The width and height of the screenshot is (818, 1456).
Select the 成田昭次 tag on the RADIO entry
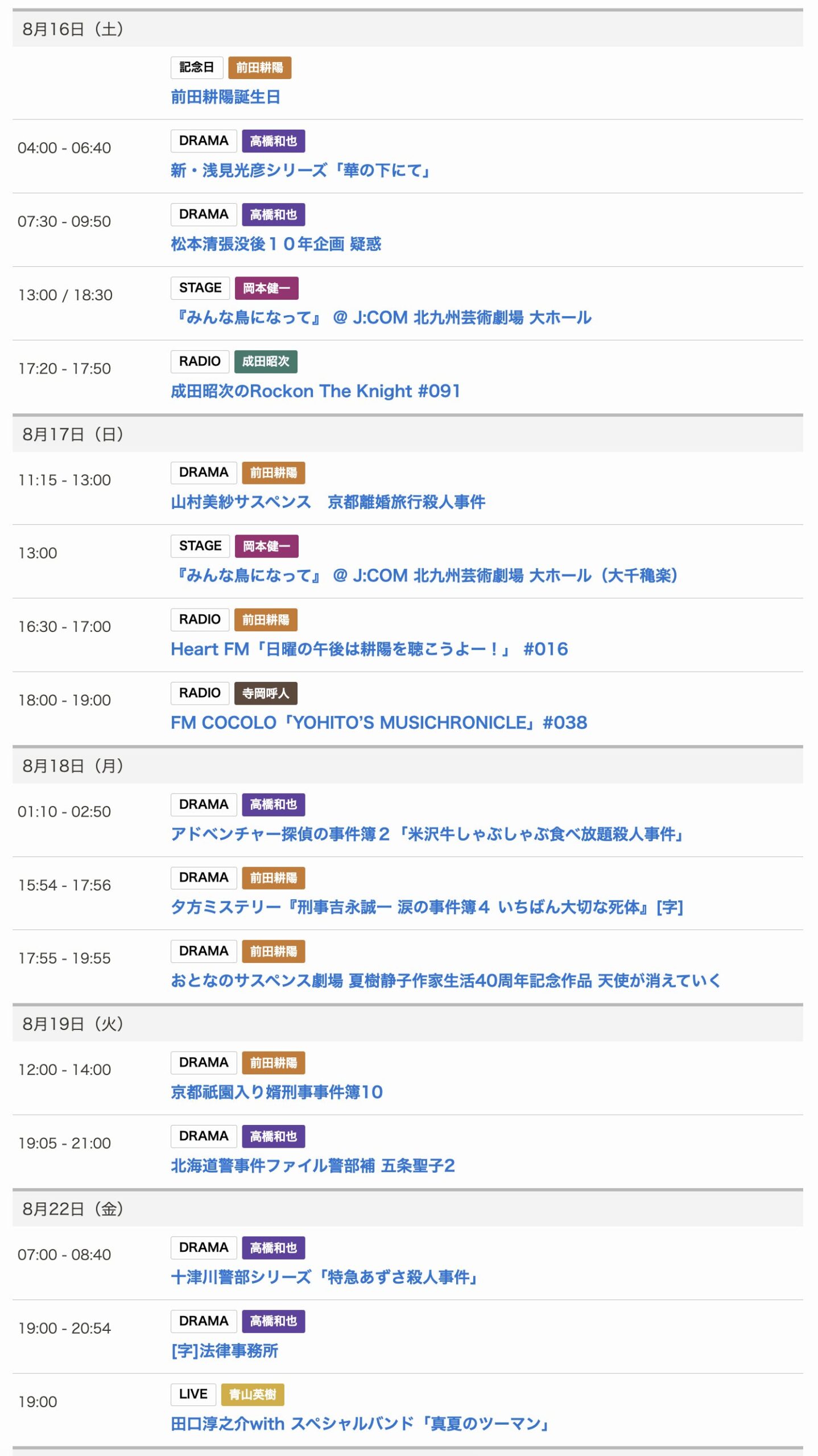coord(266,362)
